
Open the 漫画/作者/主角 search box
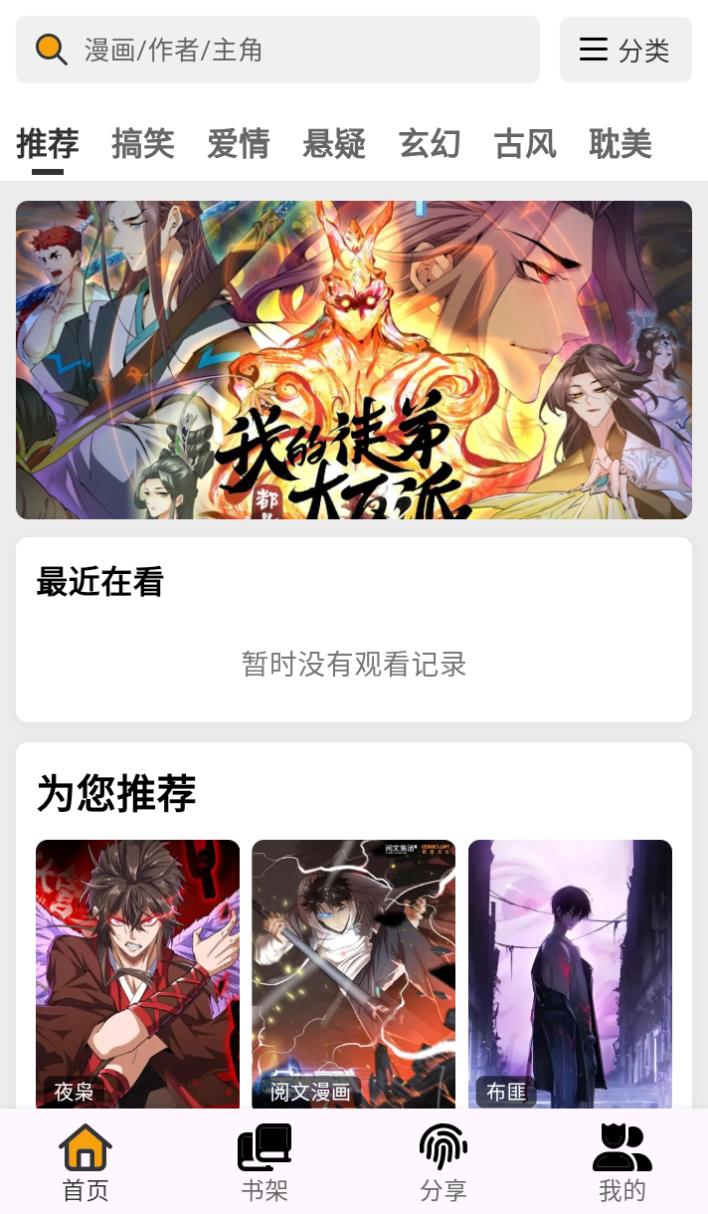tap(277, 50)
